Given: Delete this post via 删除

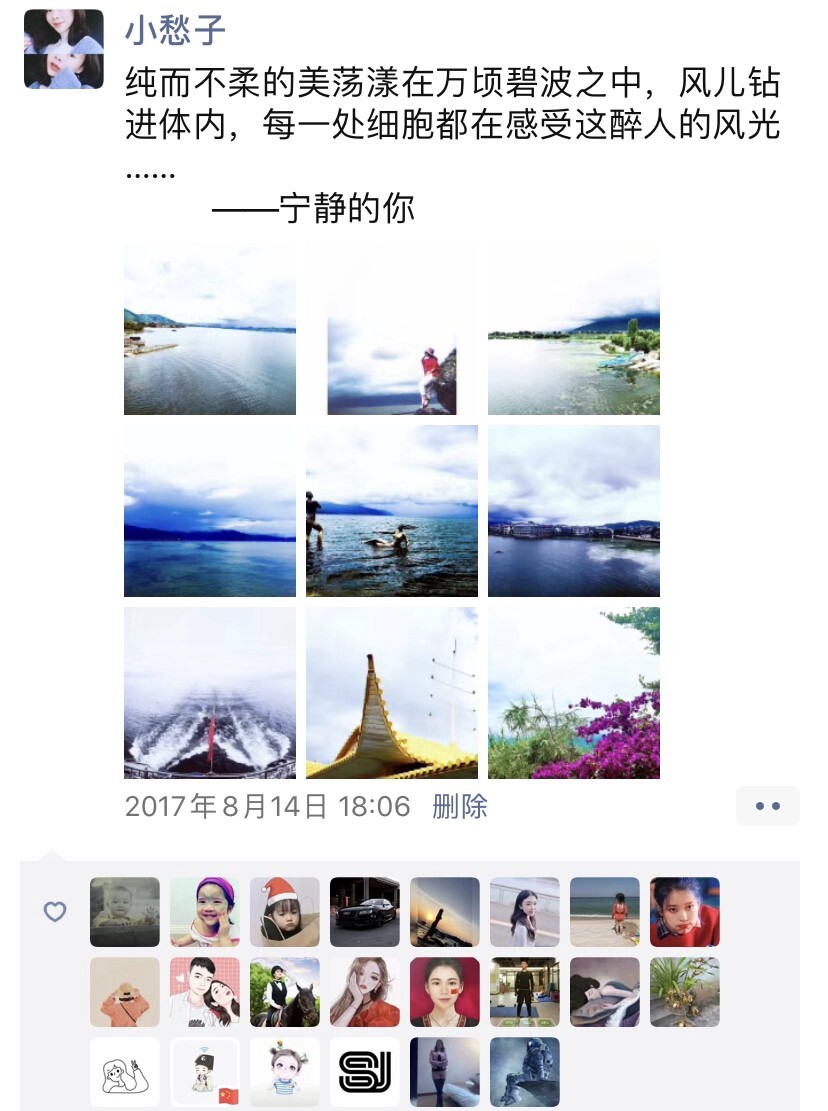Looking at the screenshot, I should [x=460, y=807].
